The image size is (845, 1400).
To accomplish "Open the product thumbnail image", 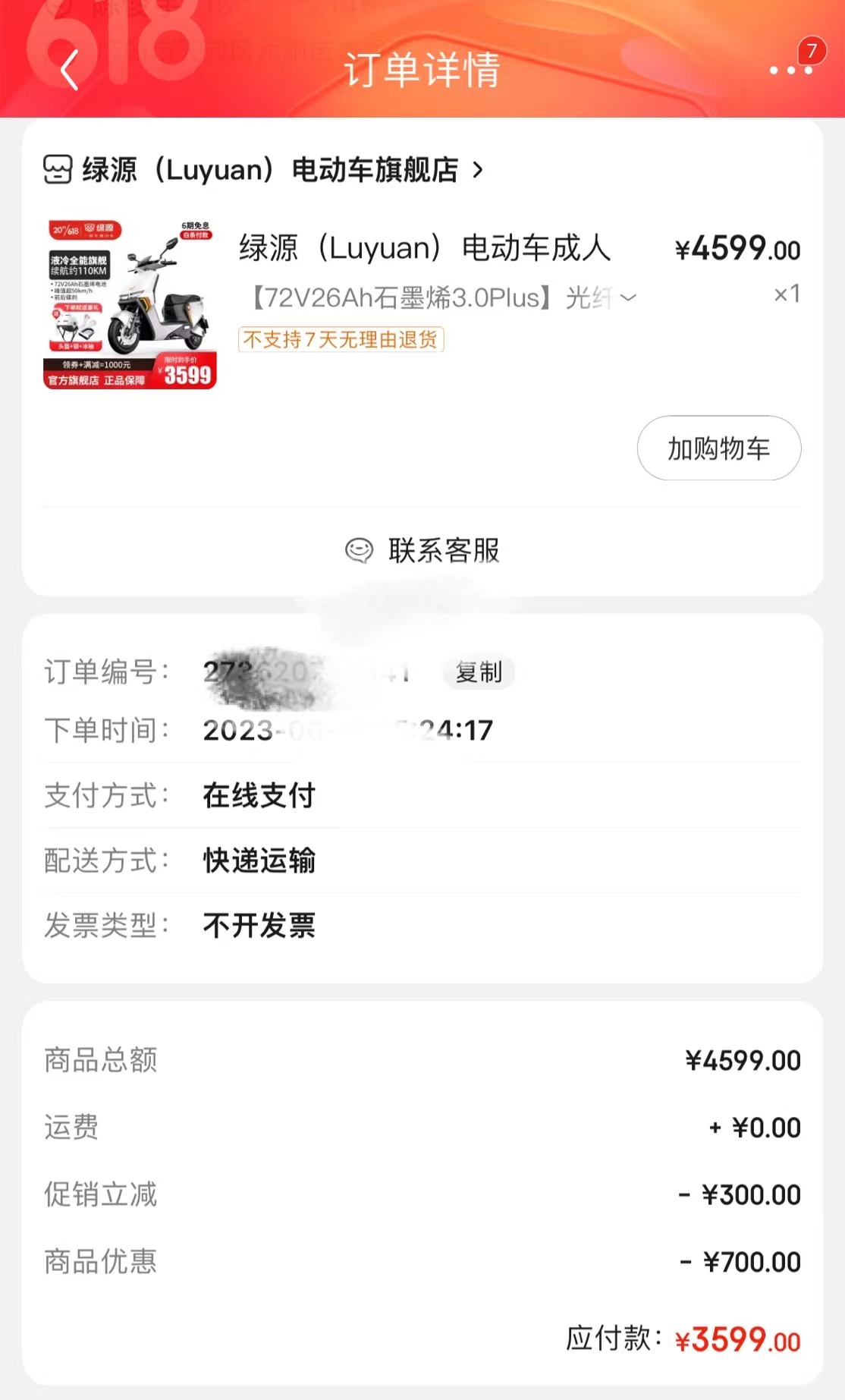I will (129, 300).
